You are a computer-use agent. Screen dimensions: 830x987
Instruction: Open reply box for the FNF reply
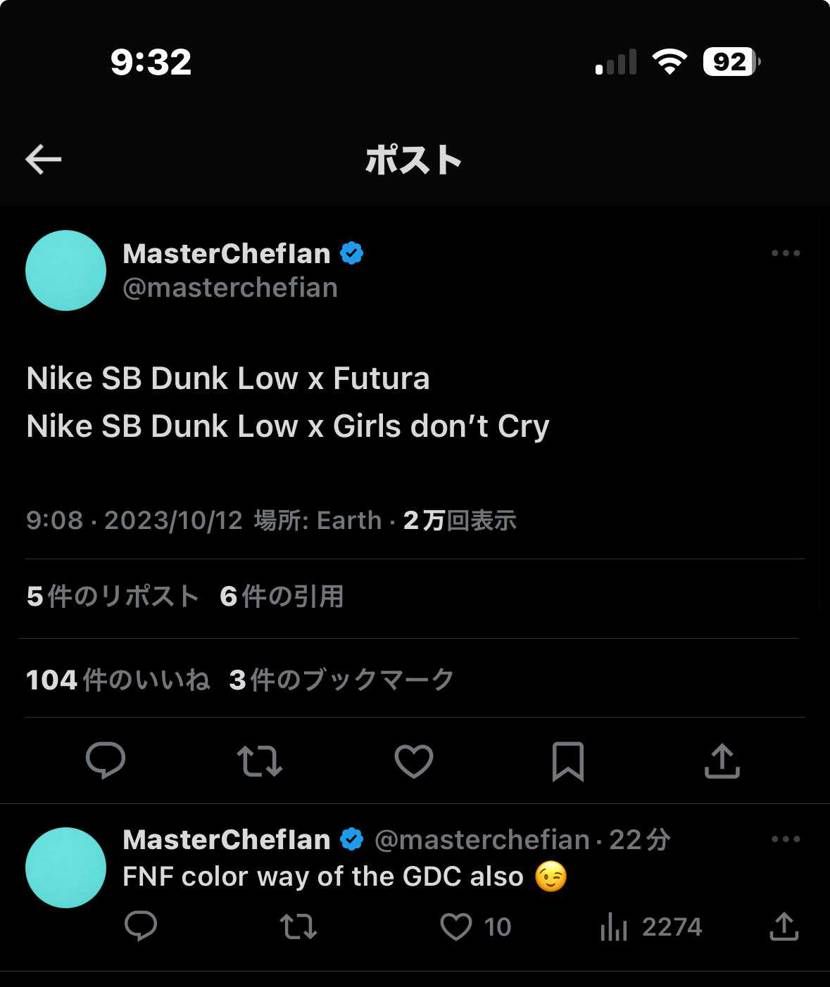pyautogui.click(x=141, y=927)
